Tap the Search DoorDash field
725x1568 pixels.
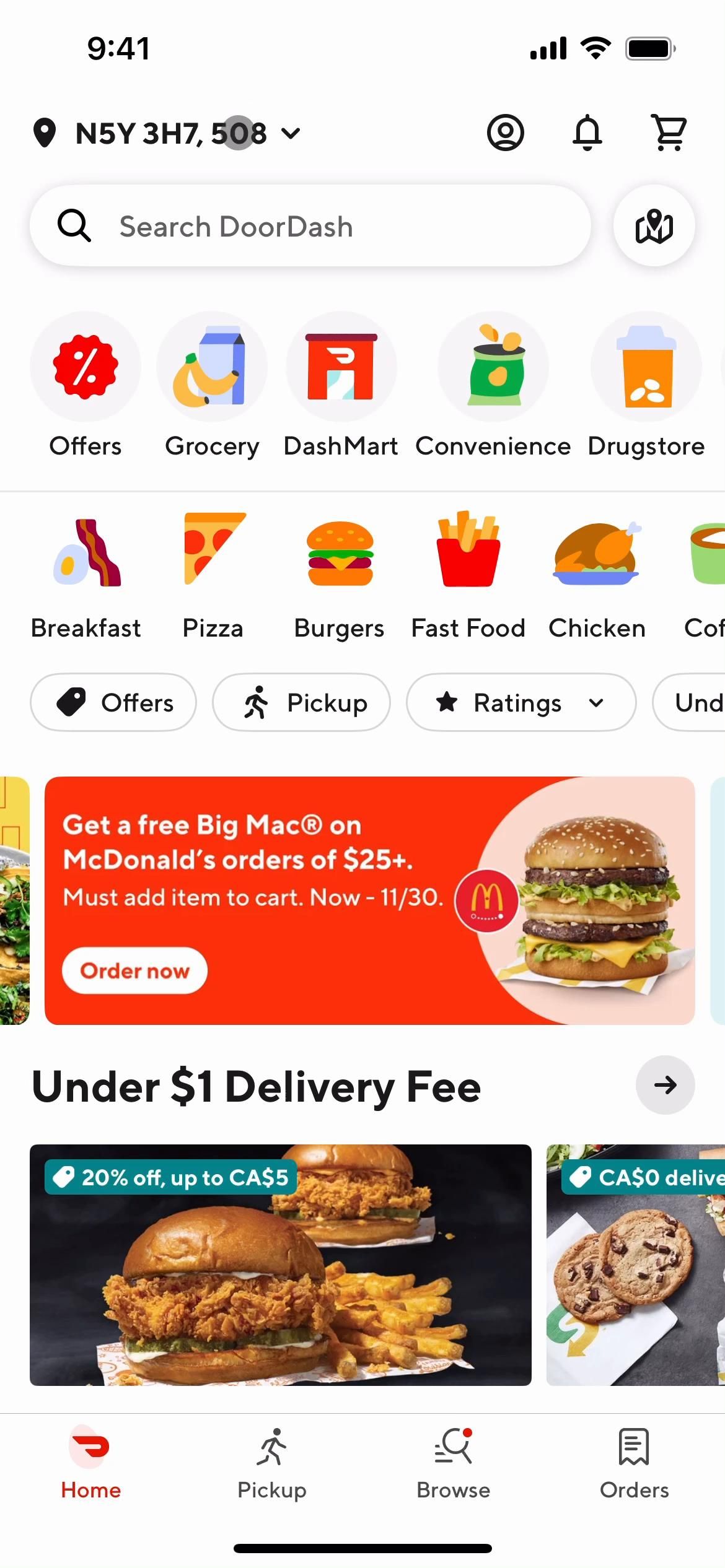tap(310, 226)
